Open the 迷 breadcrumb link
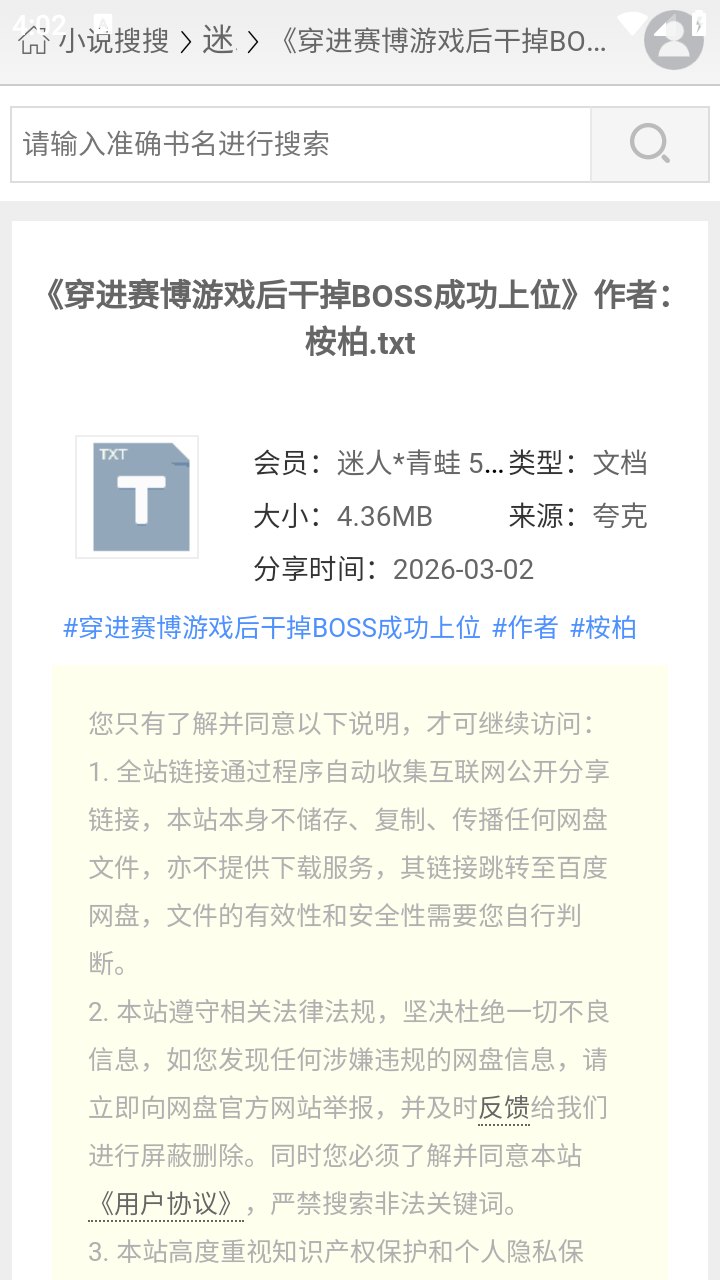Viewport: 720px width, 1280px height. coord(218,41)
